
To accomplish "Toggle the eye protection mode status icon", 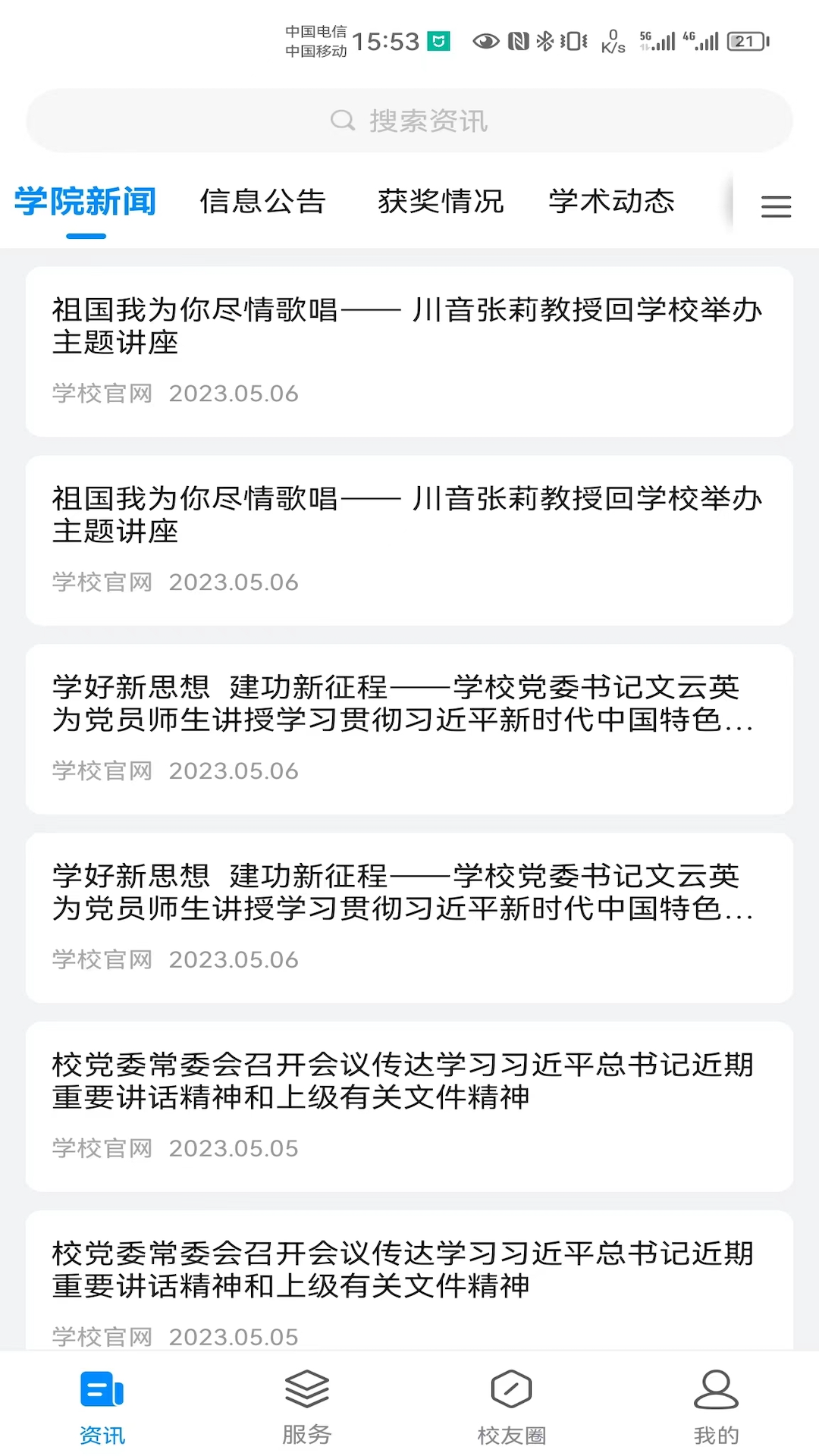I will pos(485,42).
